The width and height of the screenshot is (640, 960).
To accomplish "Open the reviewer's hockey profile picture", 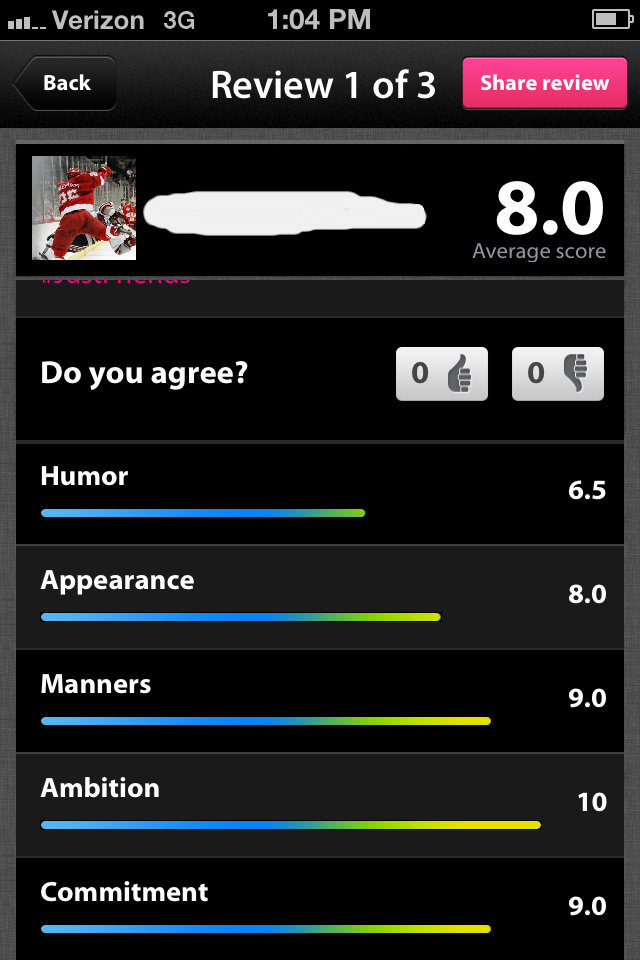I will click(x=84, y=208).
